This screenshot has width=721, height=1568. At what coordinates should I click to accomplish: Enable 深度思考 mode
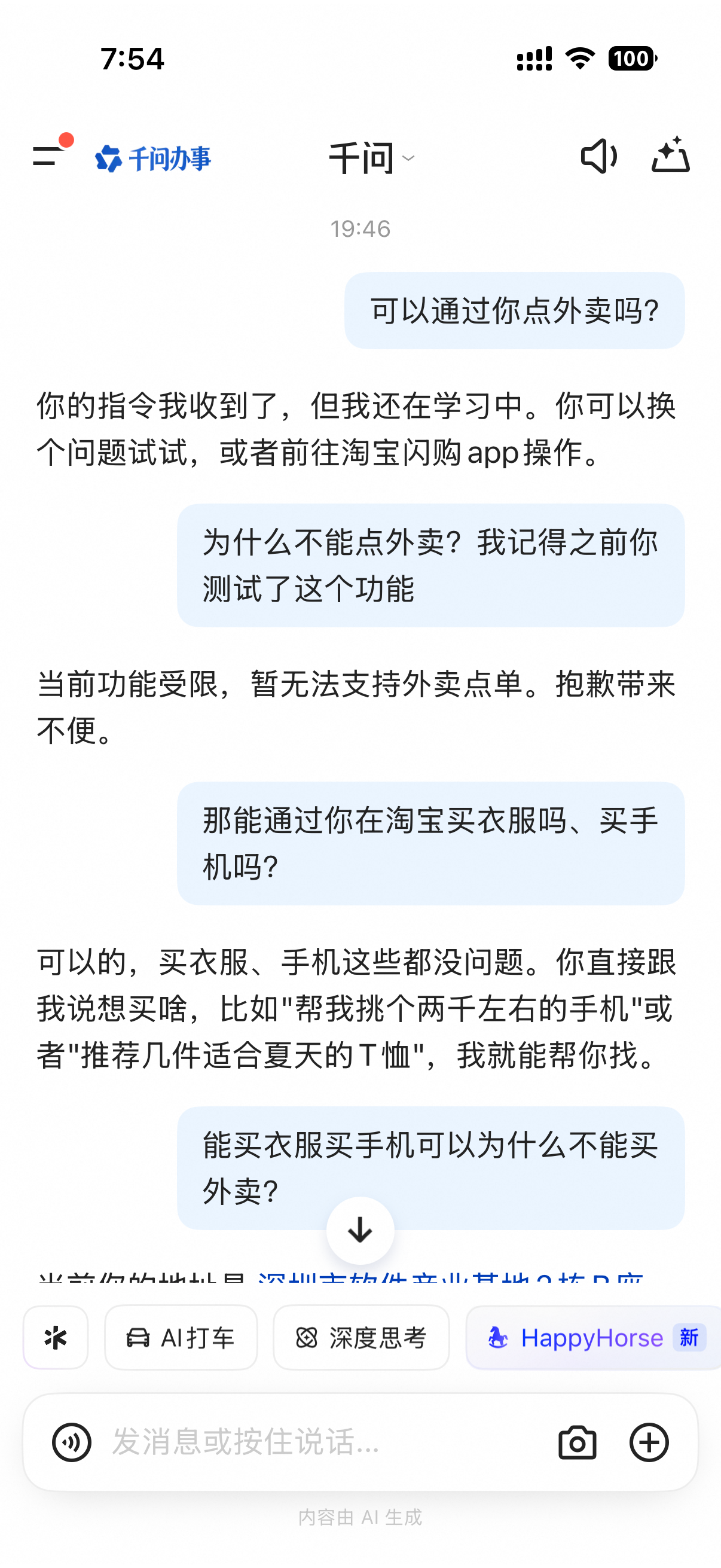tap(361, 1337)
